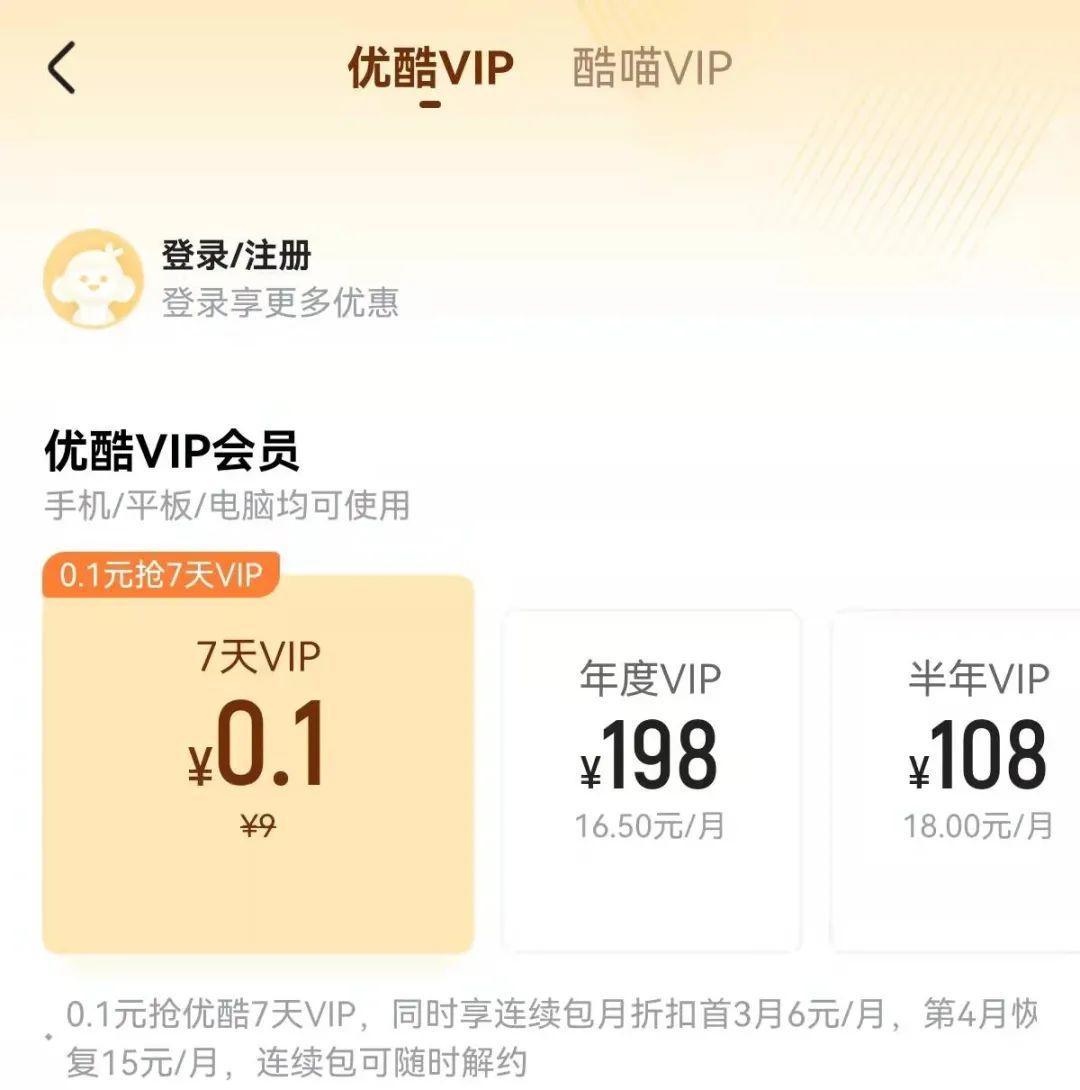
Task: Pick the 半年VIP plan at ¥108
Action: (956, 780)
